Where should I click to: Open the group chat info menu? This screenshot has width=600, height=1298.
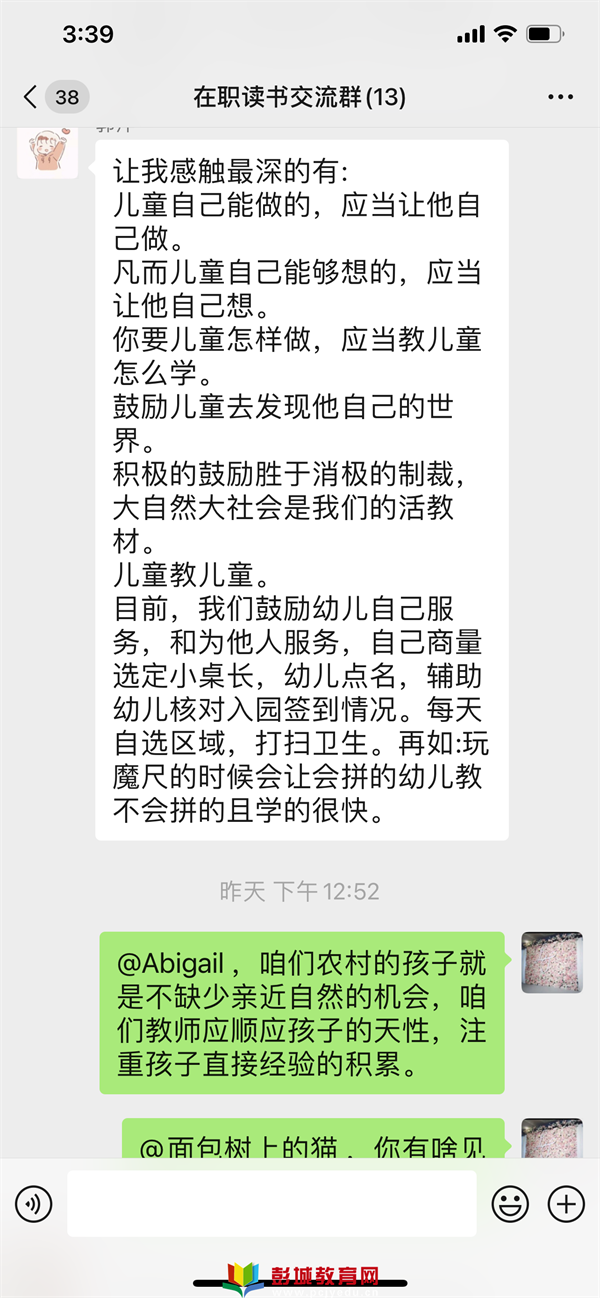click(x=561, y=97)
